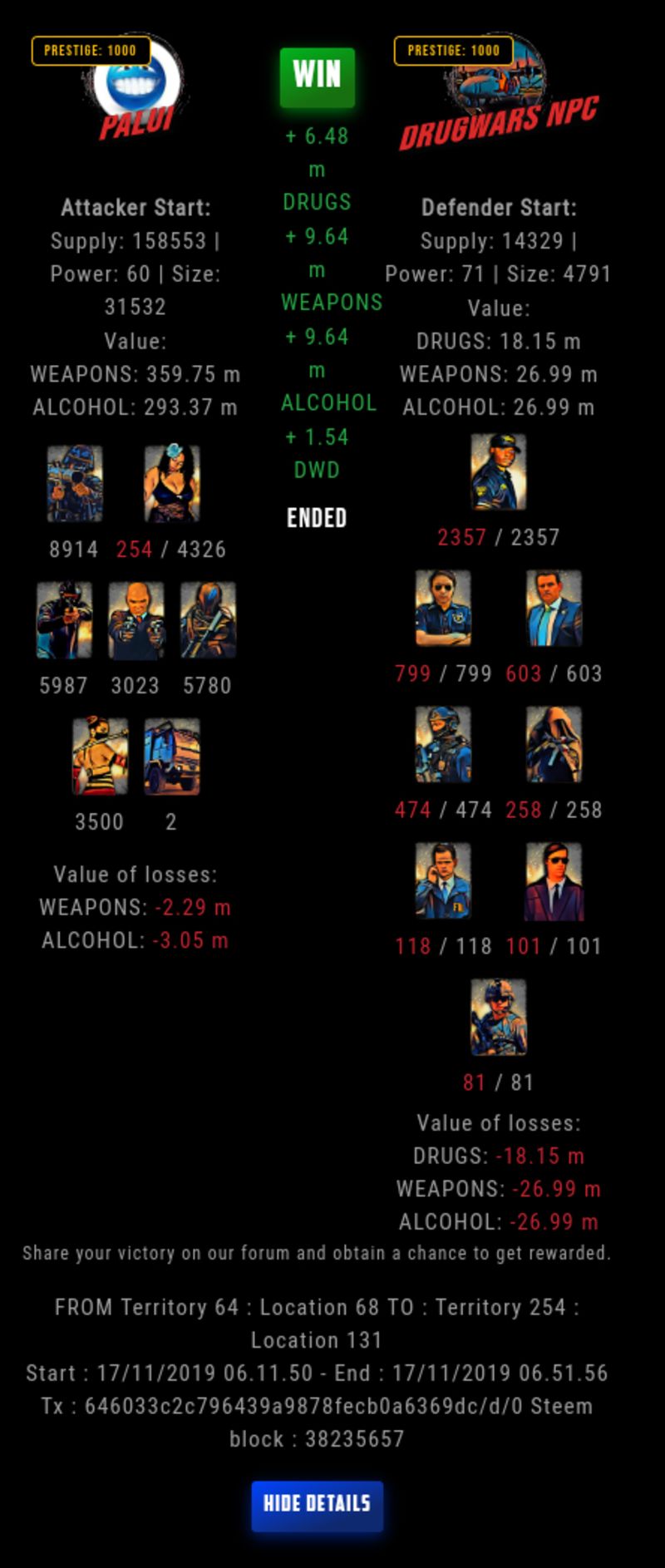Tap the Hide Details button
Screen dimensions: 665x1568
pos(317,1504)
